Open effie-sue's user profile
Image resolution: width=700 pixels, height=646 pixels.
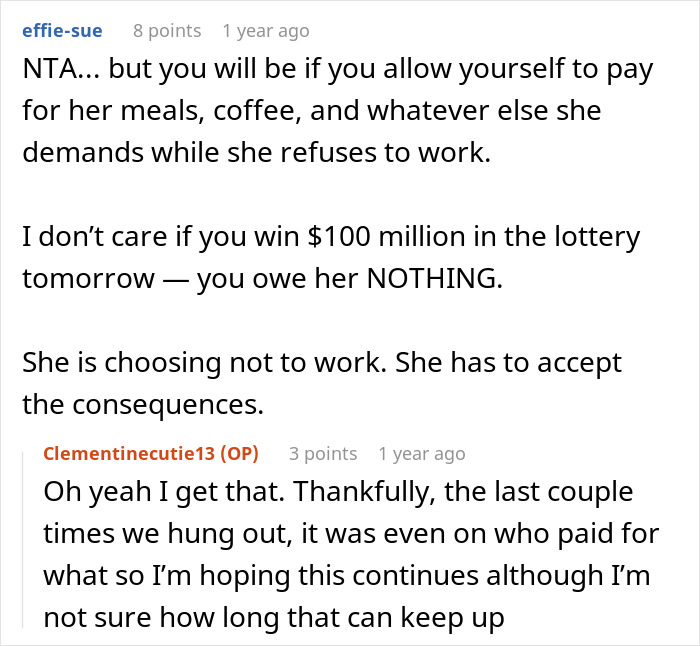61,31
